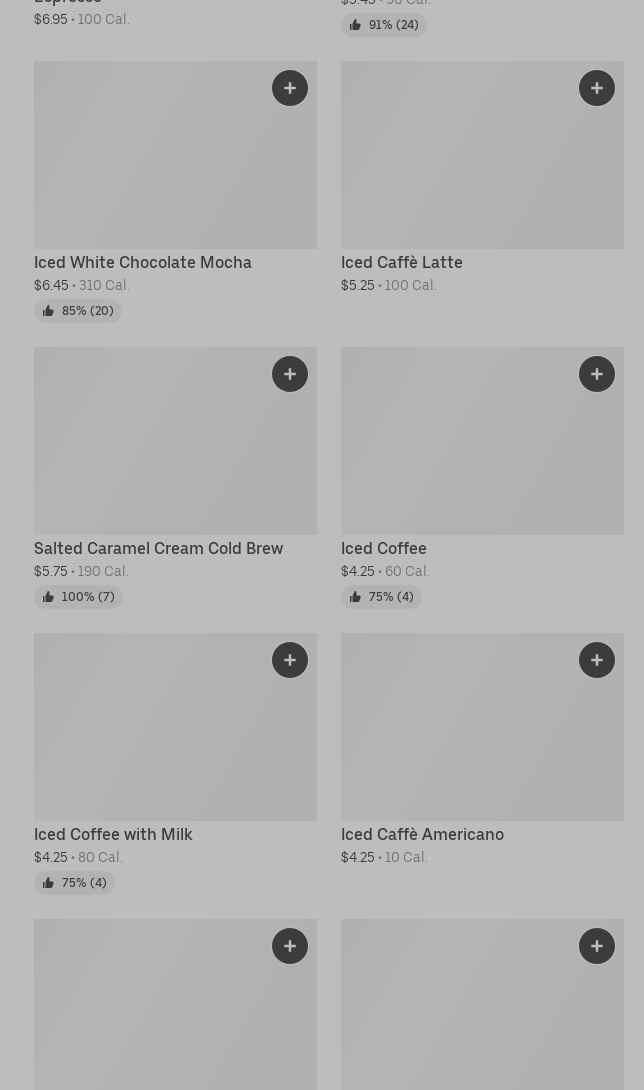Add Iced Caffè Latte to cart

(597, 88)
